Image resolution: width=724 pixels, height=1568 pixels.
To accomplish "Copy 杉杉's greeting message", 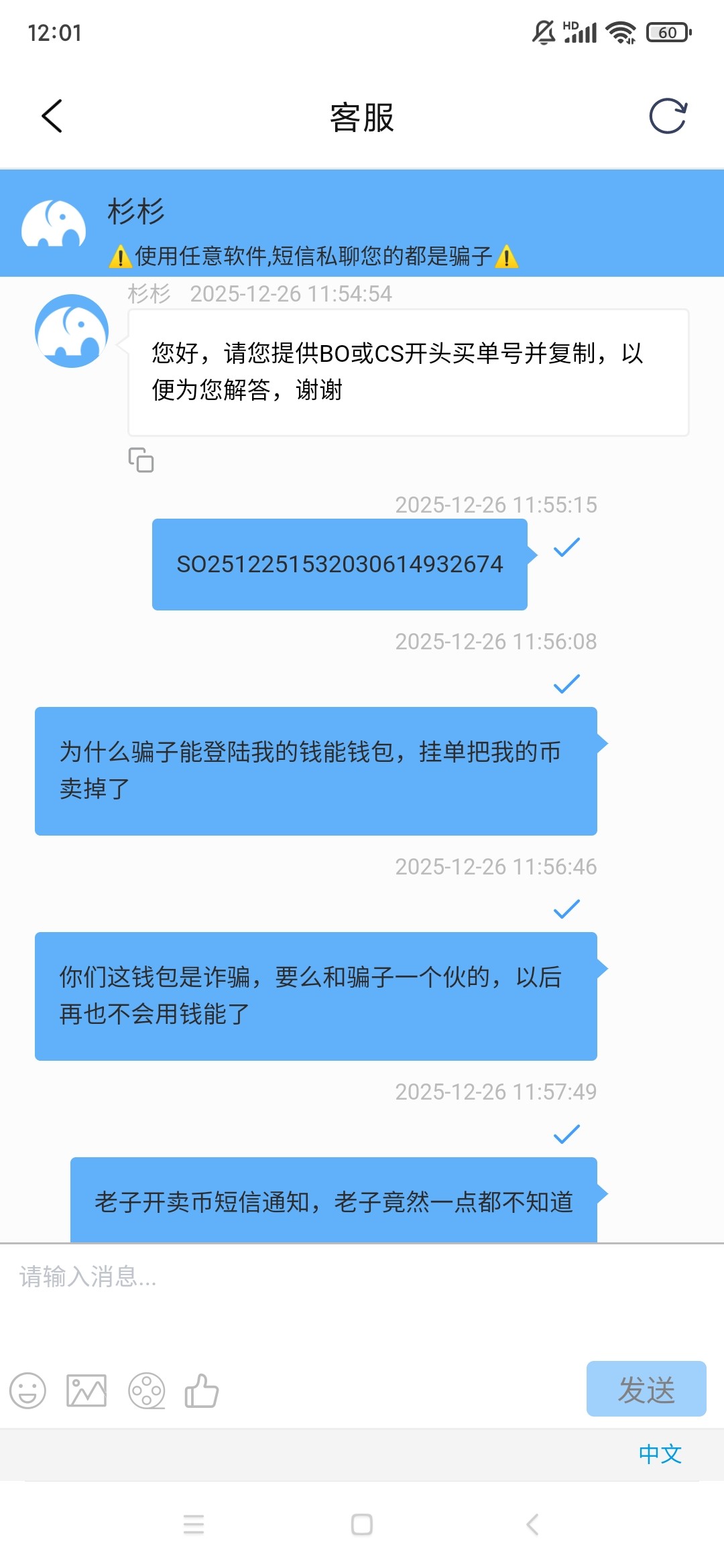I will tap(141, 460).
